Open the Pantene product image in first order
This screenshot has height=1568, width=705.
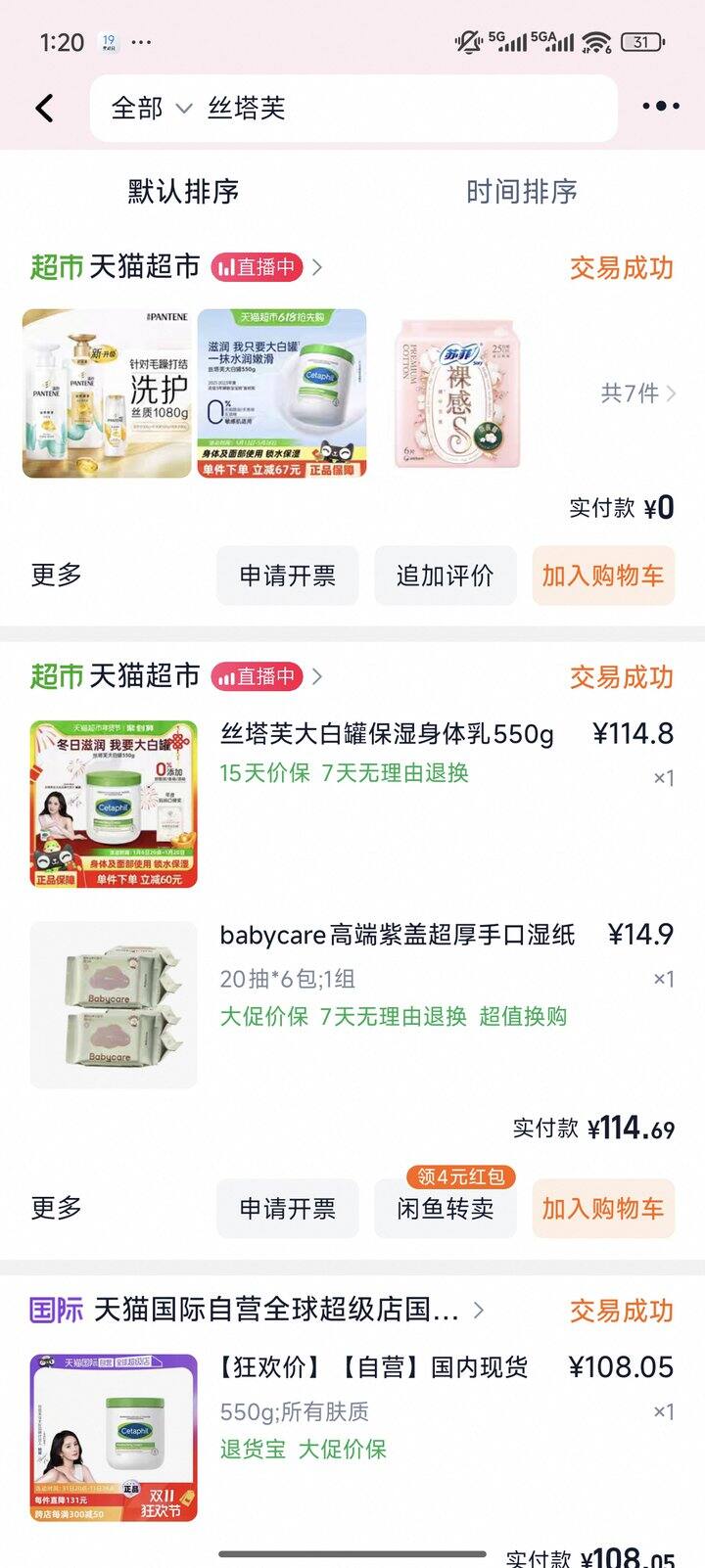(107, 393)
